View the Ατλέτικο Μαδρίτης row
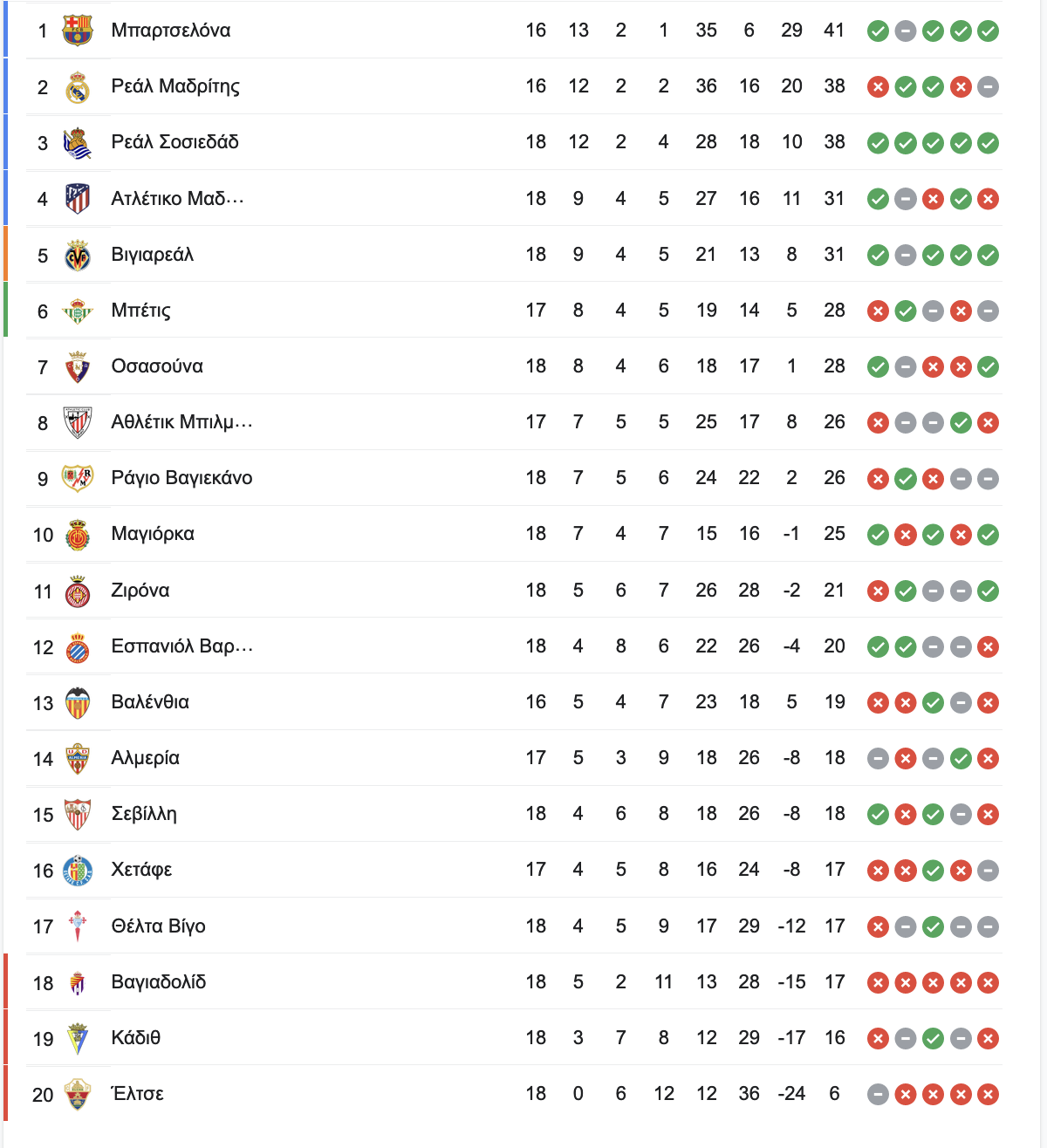Image resolution: width=1047 pixels, height=1148 pixels. pos(177,199)
